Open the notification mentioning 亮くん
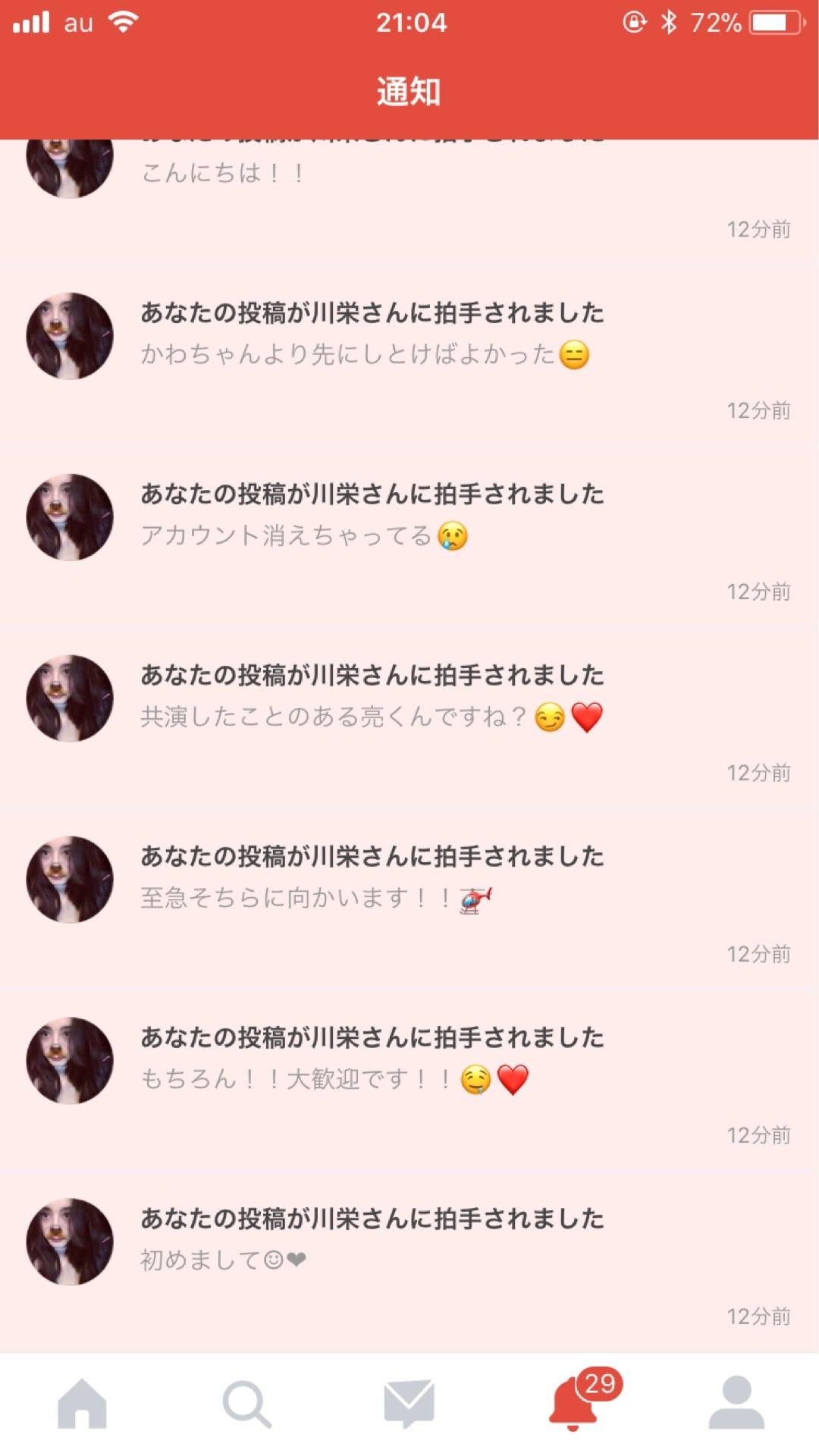This screenshot has height=1456, width=819. click(x=372, y=698)
